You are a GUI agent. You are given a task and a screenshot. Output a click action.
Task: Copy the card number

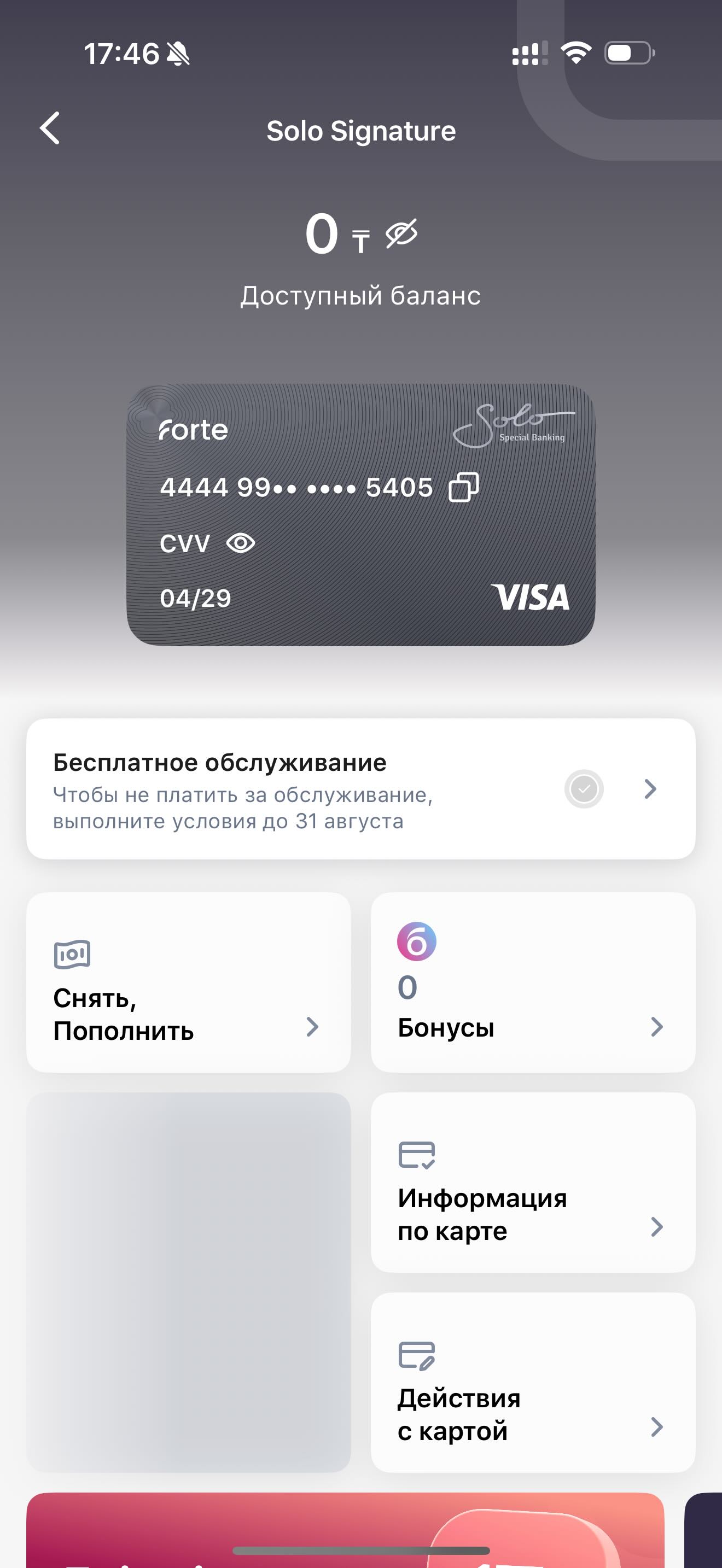click(x=463, y=487)
